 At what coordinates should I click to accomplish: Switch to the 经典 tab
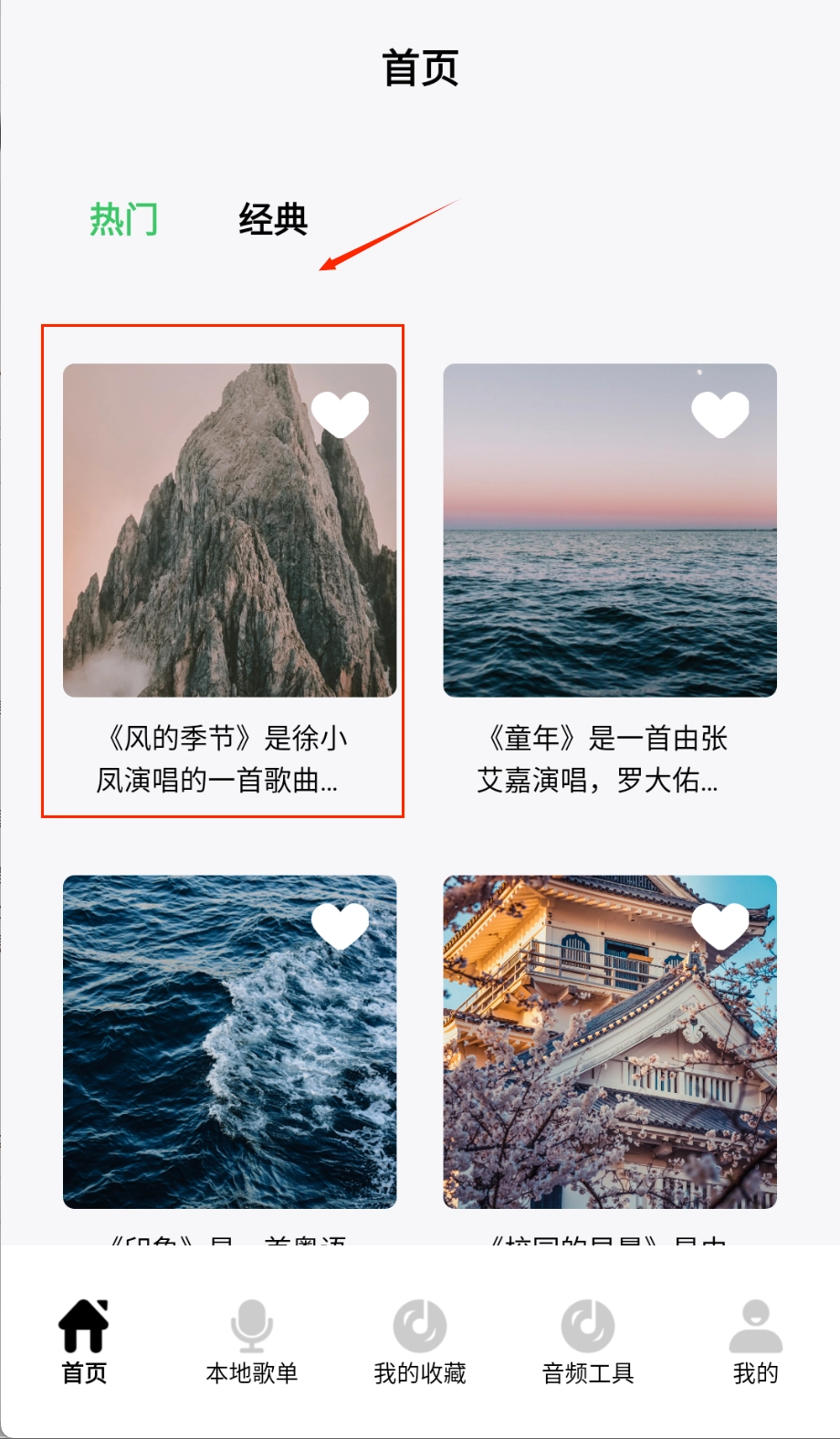(x=273, y=220)
